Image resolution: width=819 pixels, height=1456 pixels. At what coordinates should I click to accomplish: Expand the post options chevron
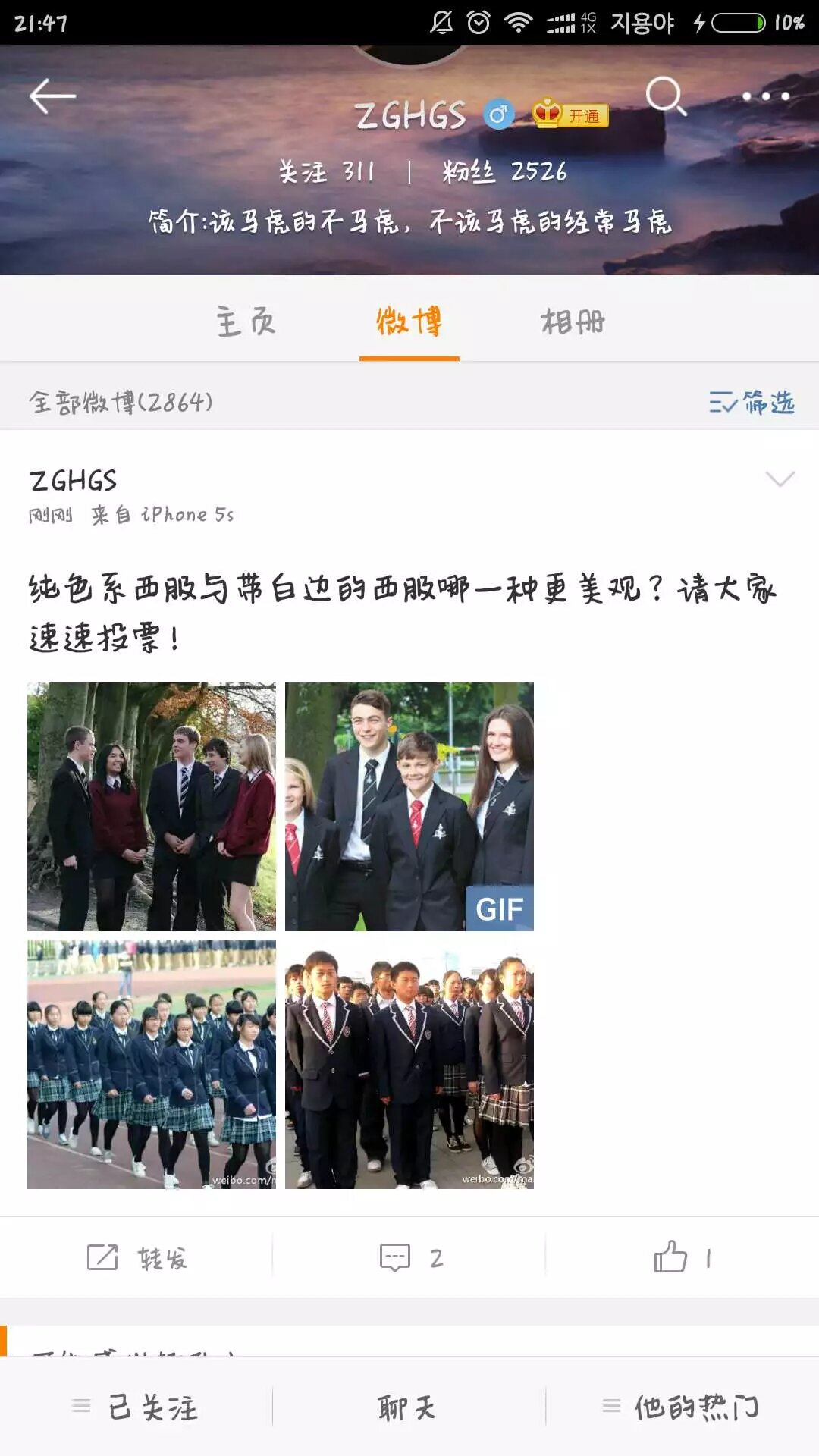pos(780,479)
